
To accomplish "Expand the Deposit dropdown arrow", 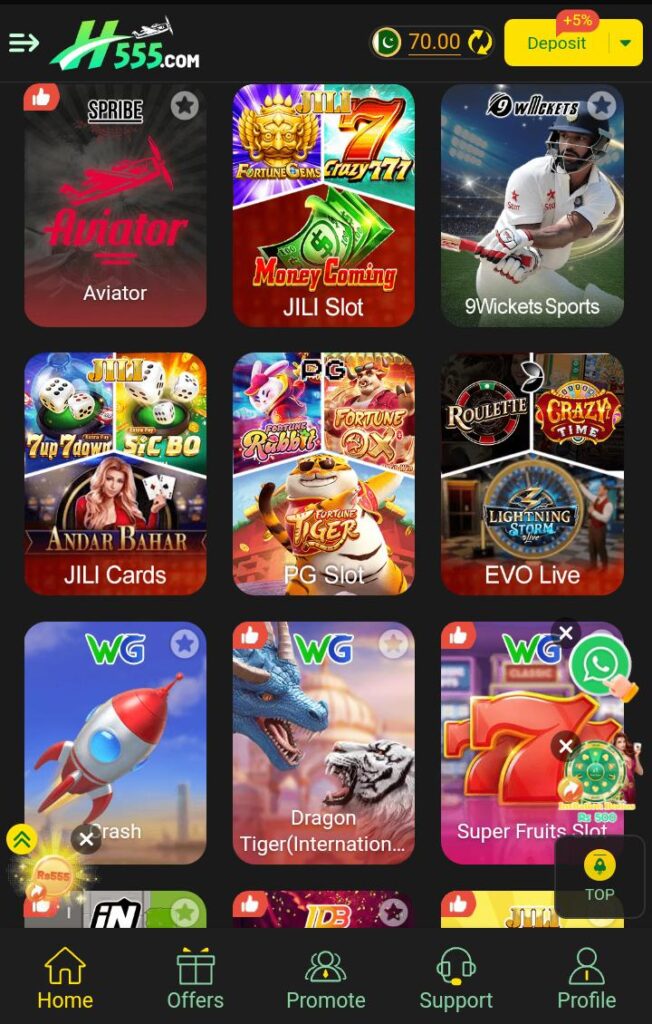I will pyautogui.click(x=625, y=43).
